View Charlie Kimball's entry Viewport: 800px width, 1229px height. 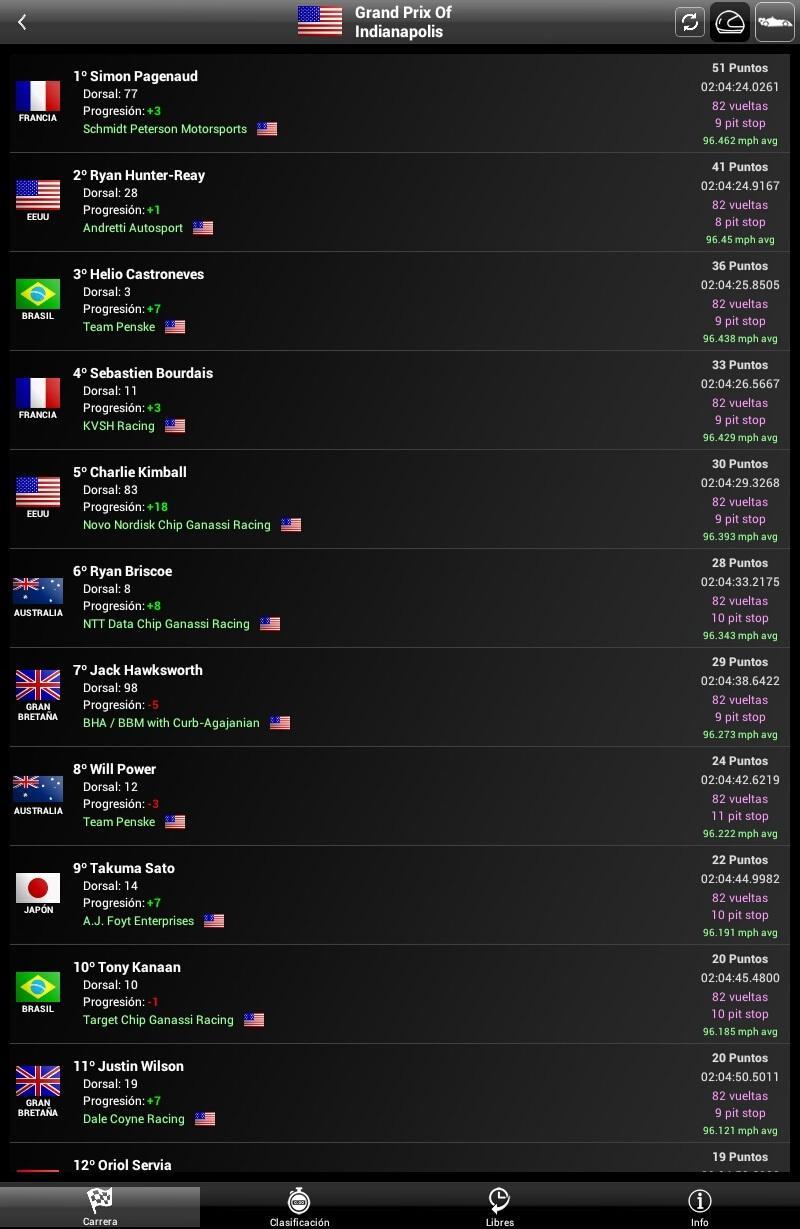[400, 499]
